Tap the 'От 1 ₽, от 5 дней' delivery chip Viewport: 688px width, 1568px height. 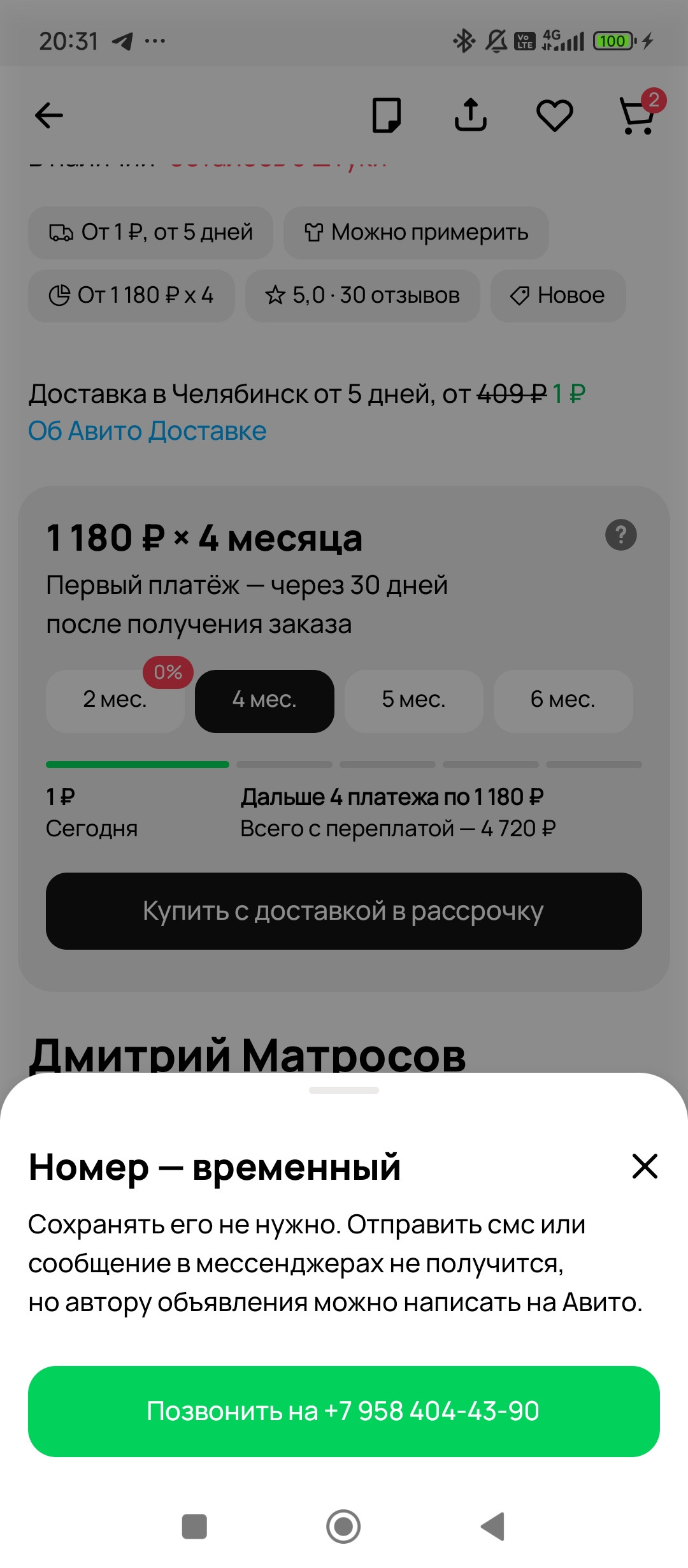click(150, 232)
